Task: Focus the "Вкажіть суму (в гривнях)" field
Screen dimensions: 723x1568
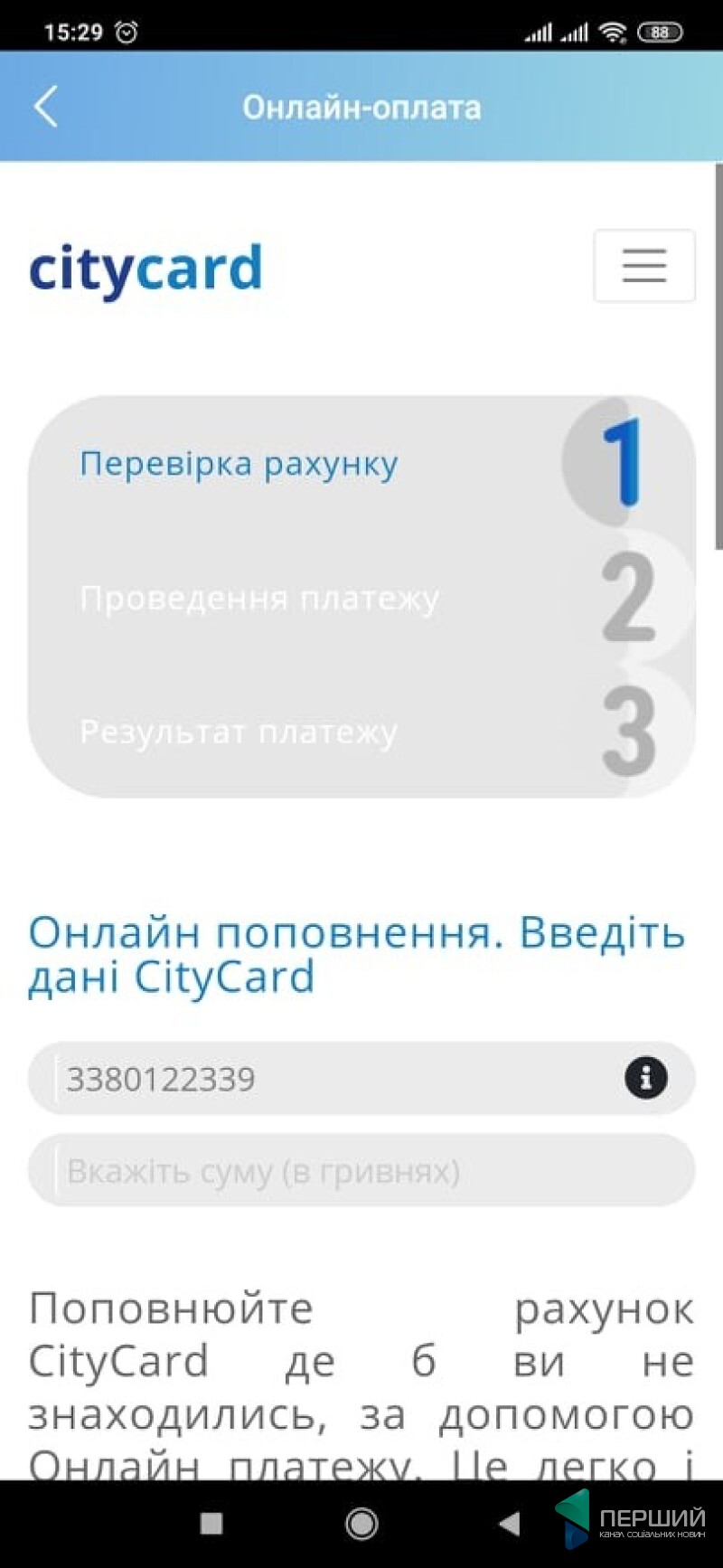Action: click(x=361, y=1171)
